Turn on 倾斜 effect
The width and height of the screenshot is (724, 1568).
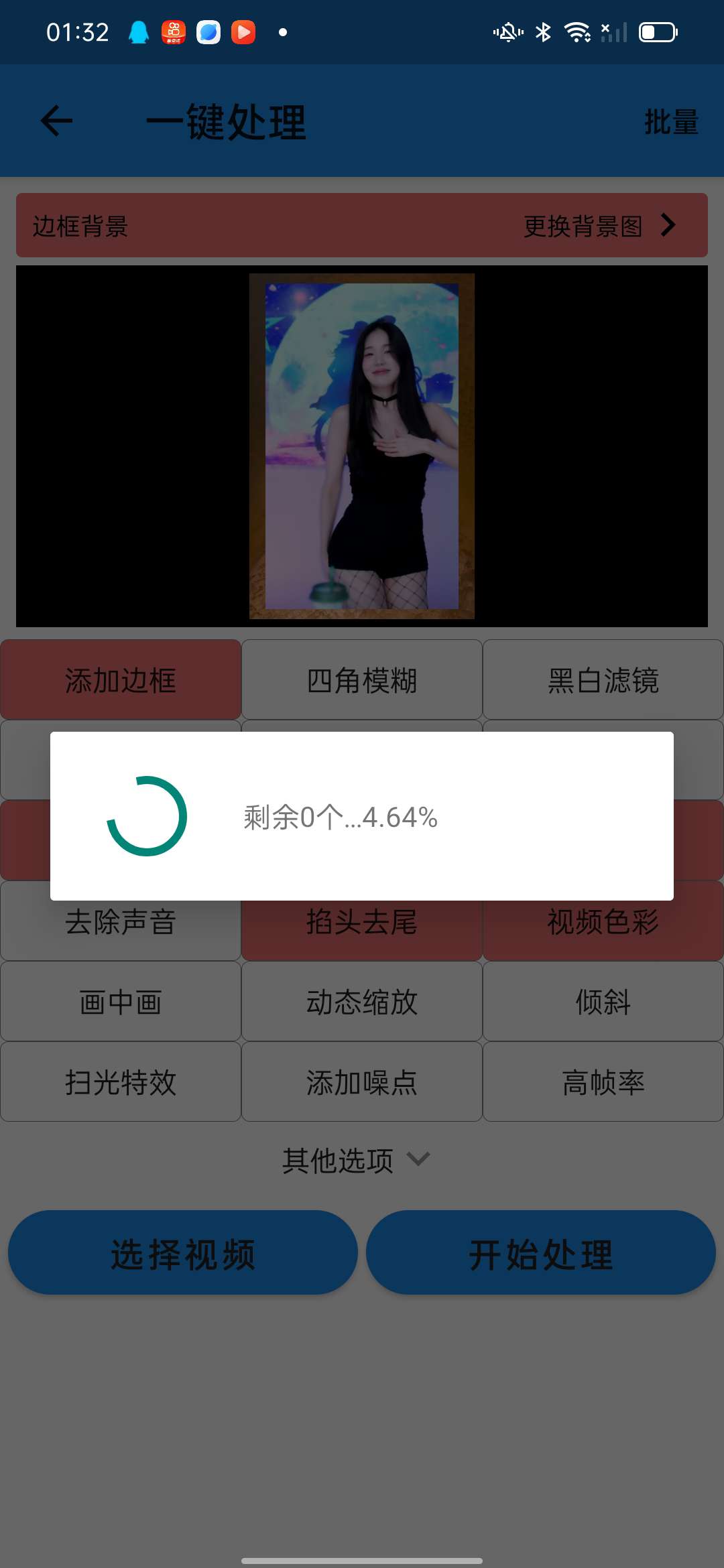pyautogui.click(x=603, y=1002)
